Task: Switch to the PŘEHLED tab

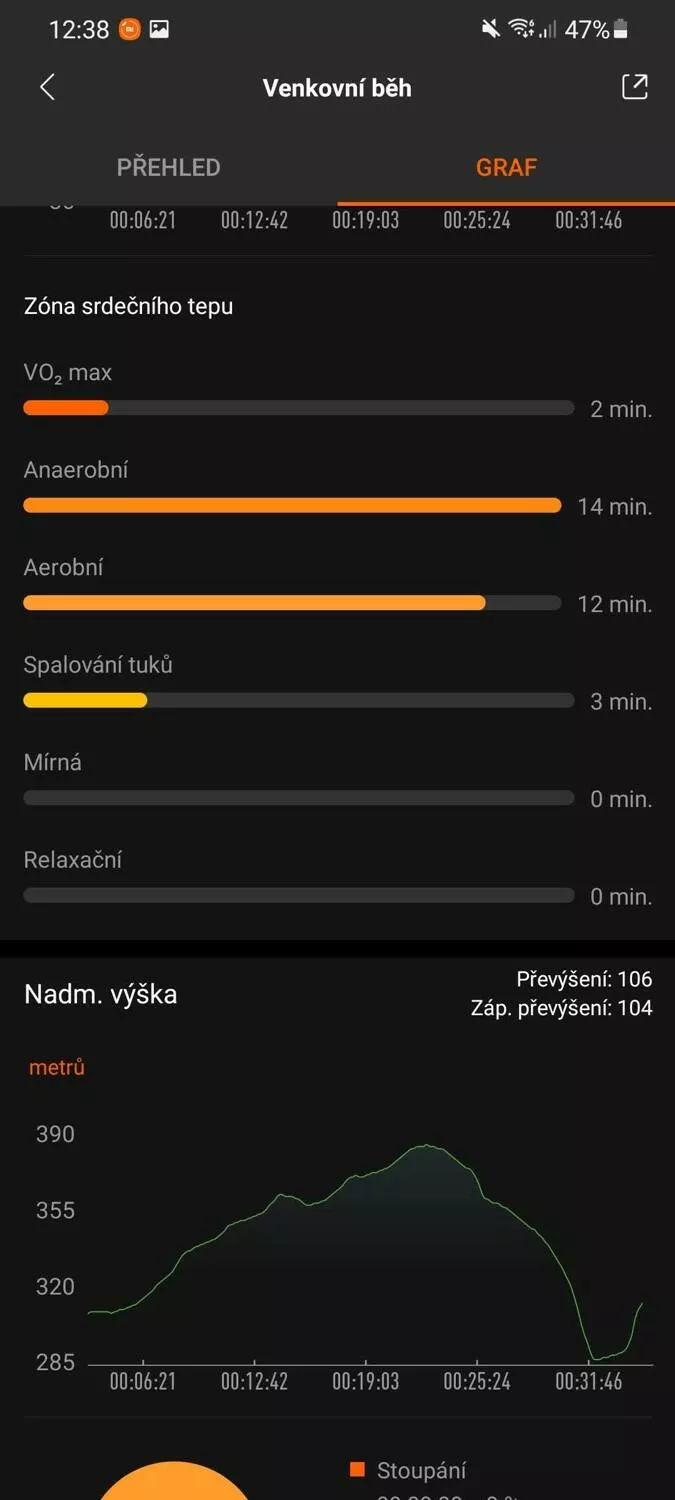Action: click(168, 167)
